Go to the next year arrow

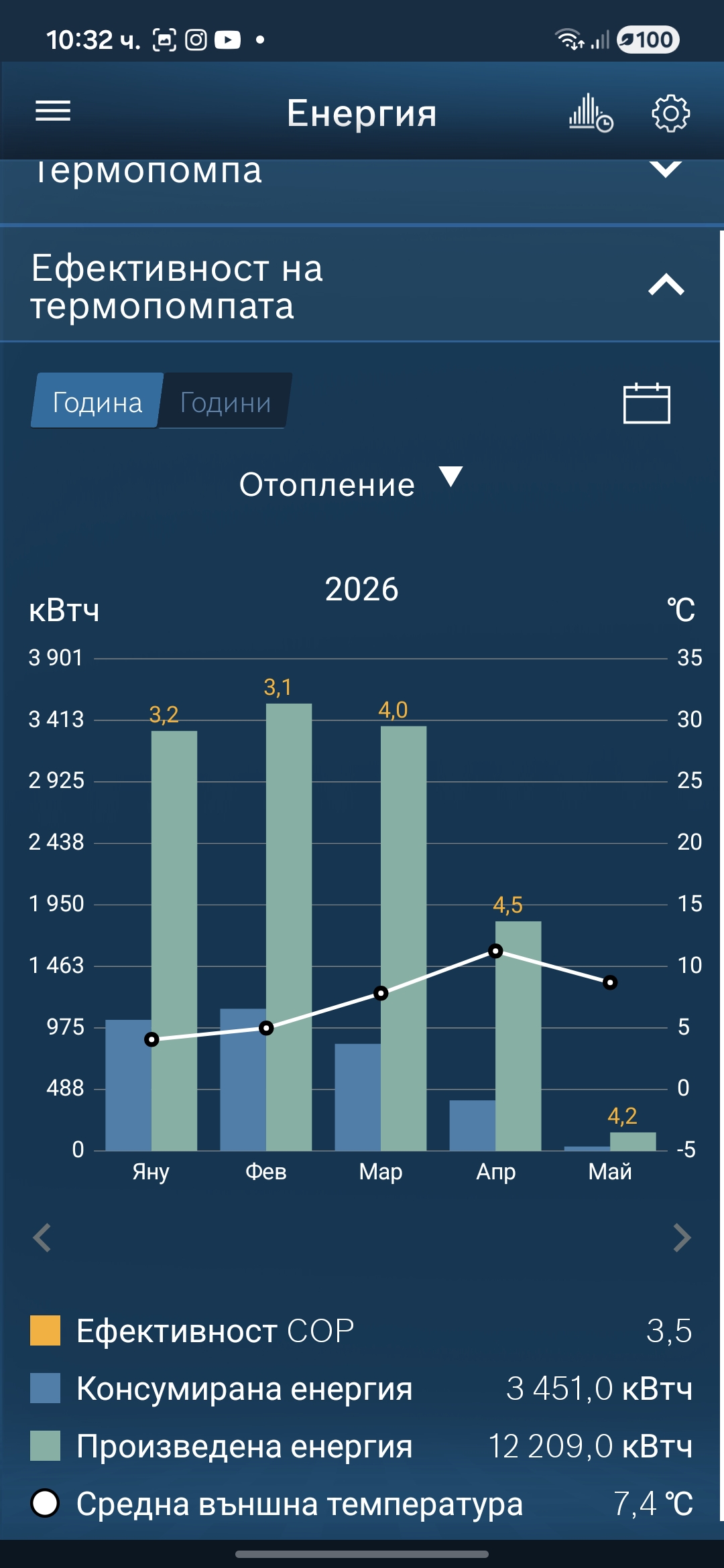(682, 1237)
